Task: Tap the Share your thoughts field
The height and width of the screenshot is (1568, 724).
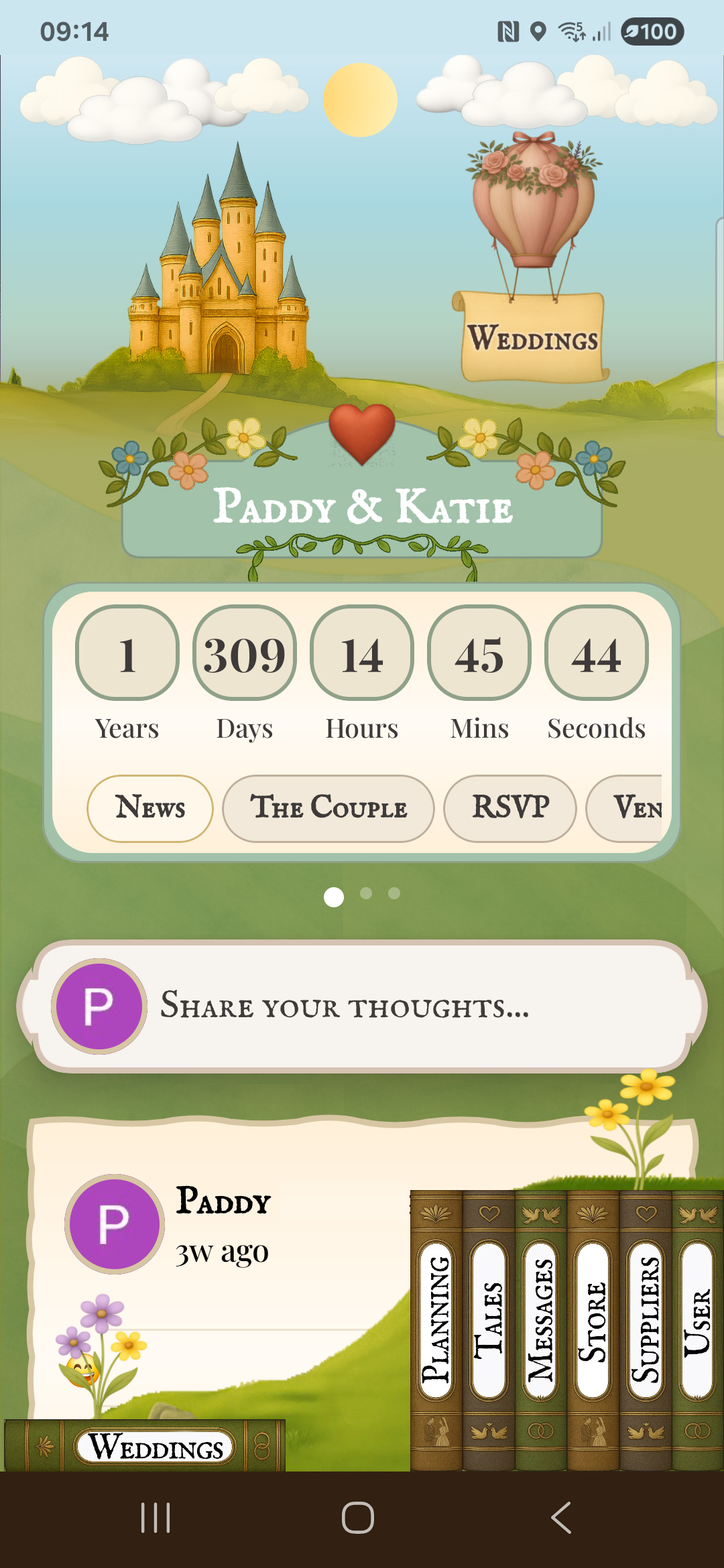Action: click(362, 1006)
